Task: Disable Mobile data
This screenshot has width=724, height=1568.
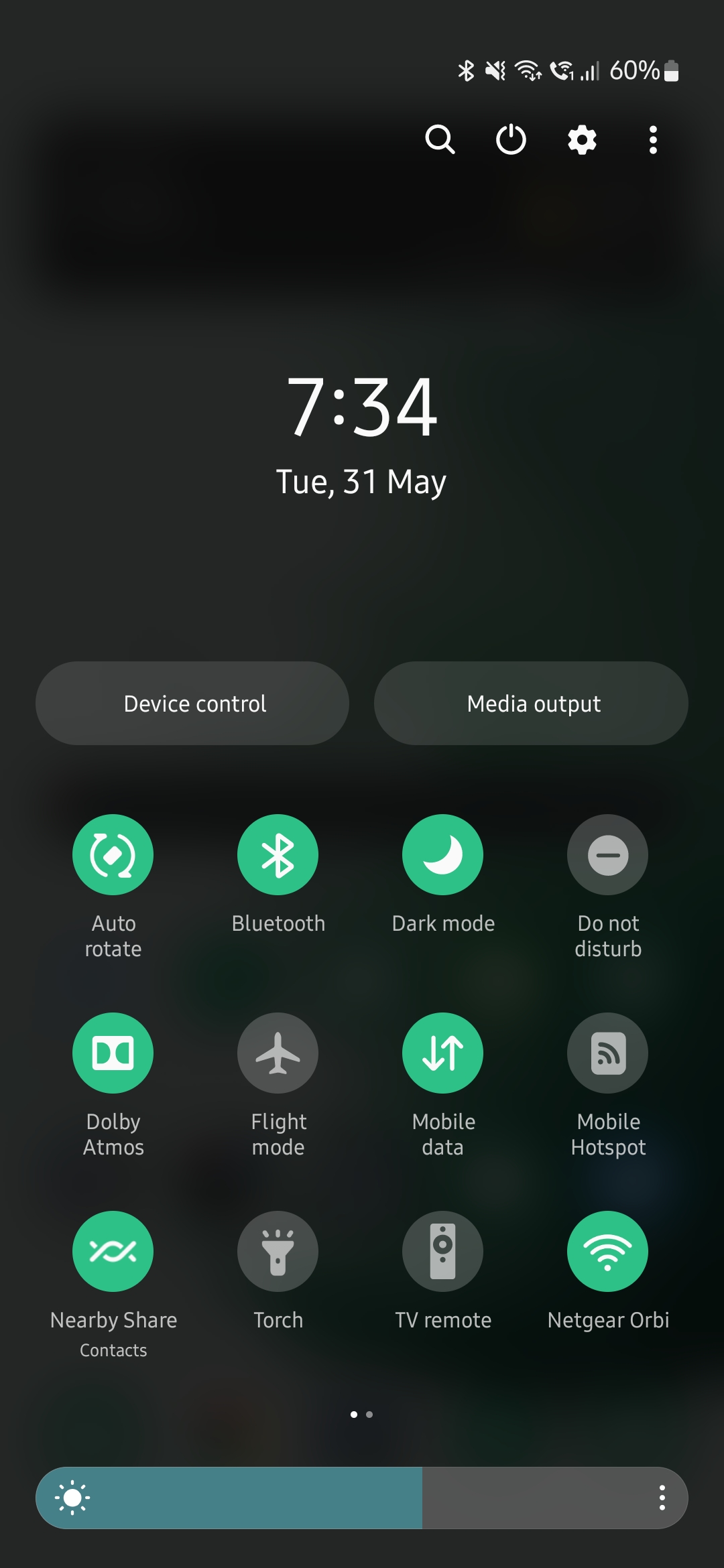Action: click(x=442, y=1053)
